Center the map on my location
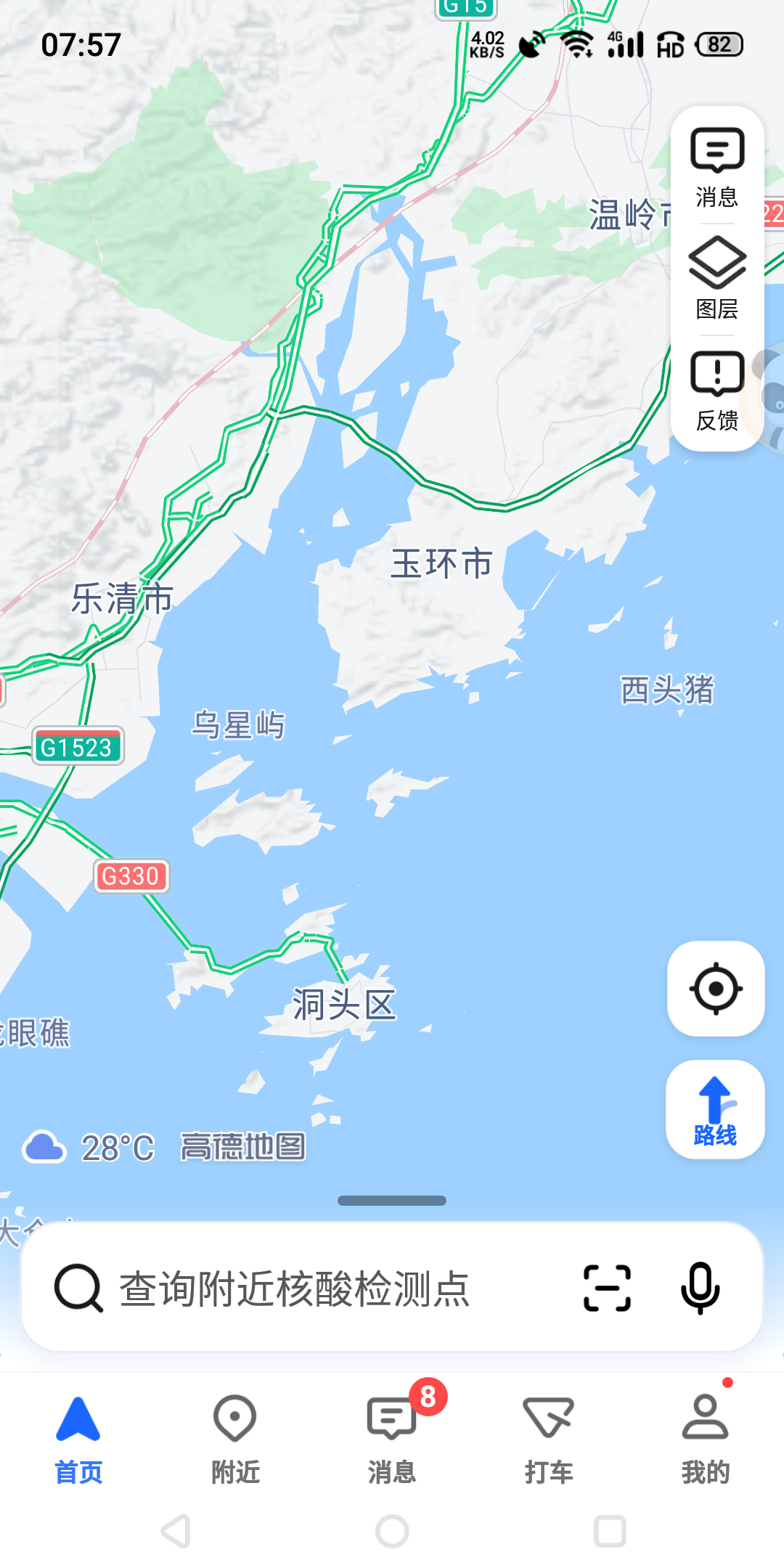The image size is (784, 1568). [716, 989]
